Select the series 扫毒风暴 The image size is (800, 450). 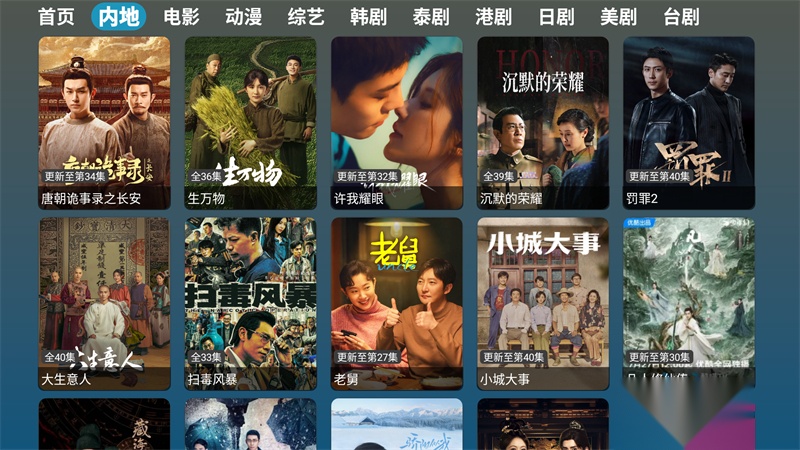coord(251,304)
